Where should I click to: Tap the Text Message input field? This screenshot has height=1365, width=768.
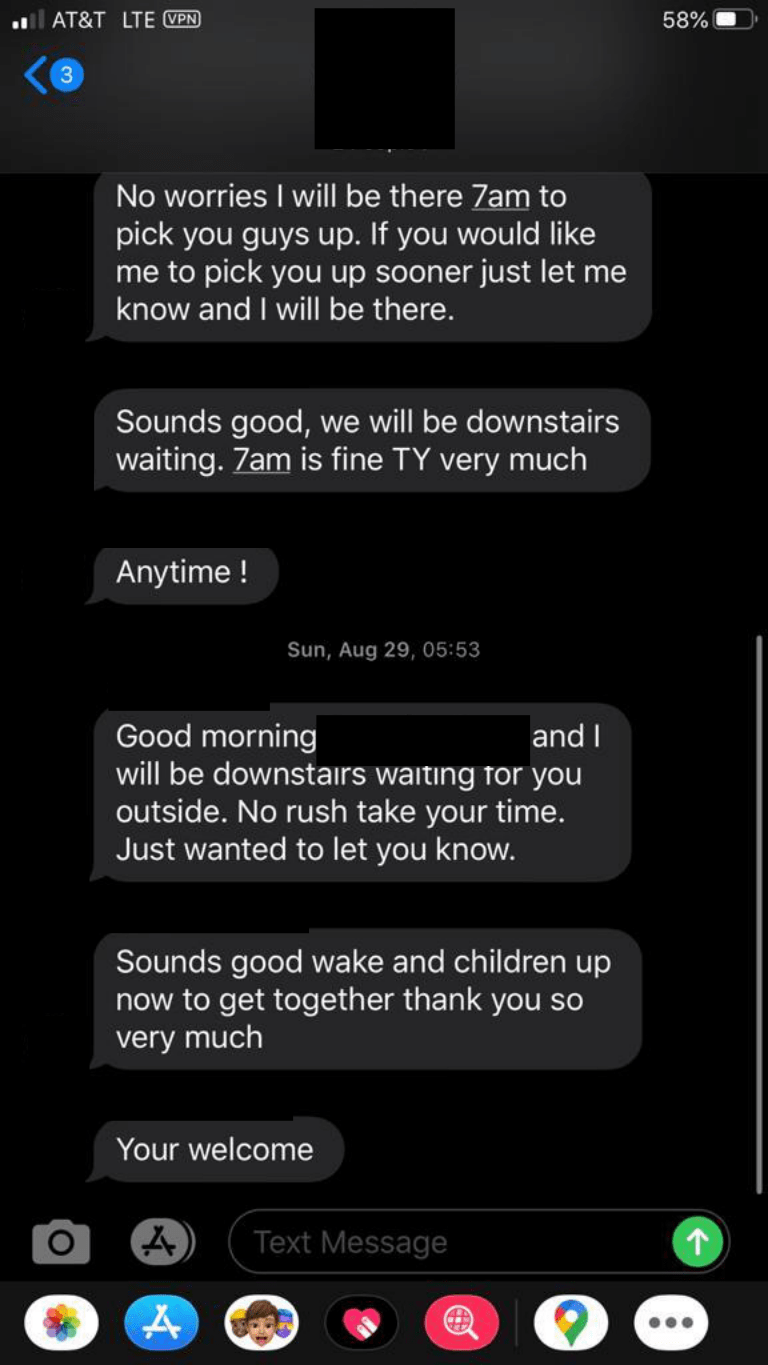click(450, 1242)
